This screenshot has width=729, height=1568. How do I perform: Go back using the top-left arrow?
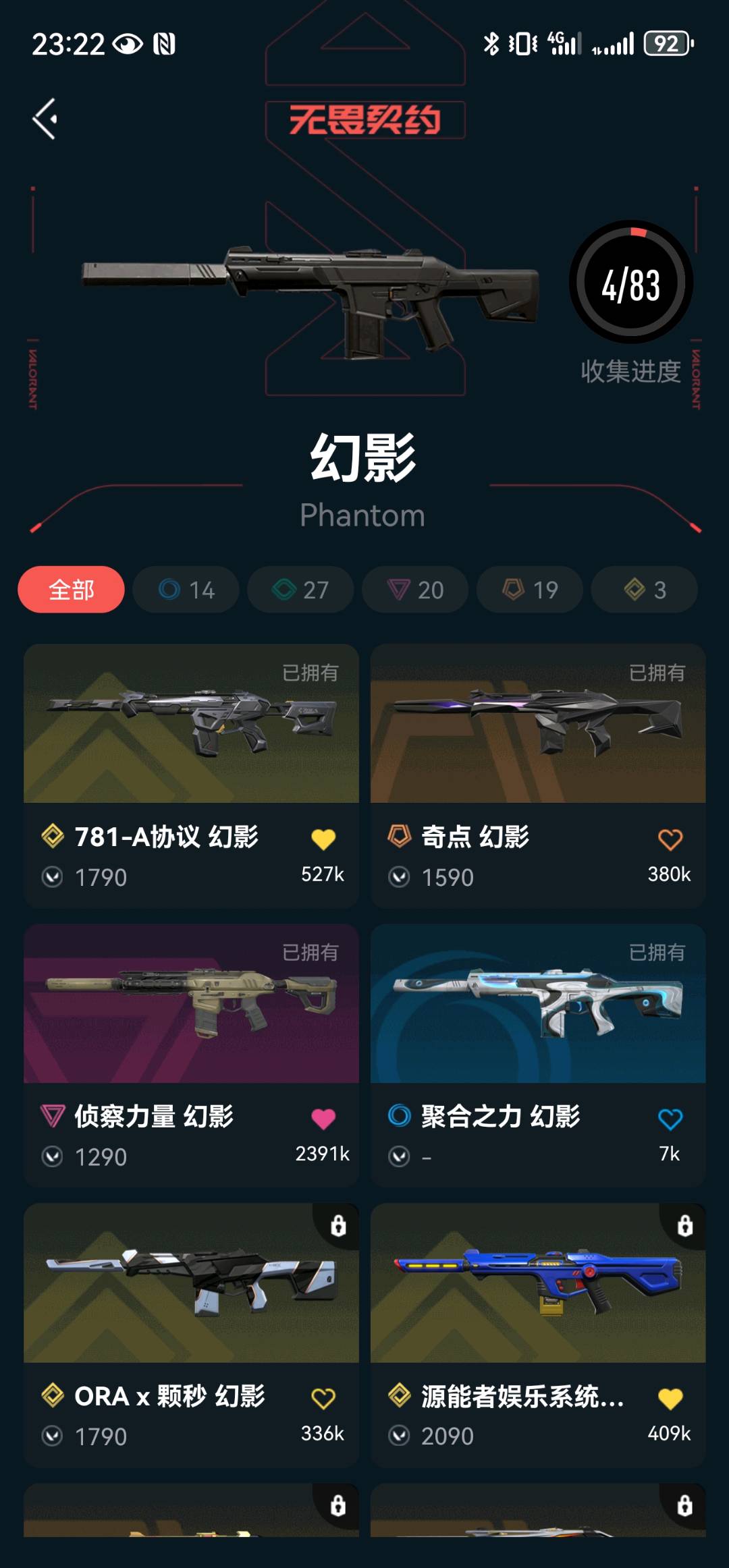coord(46,119)
